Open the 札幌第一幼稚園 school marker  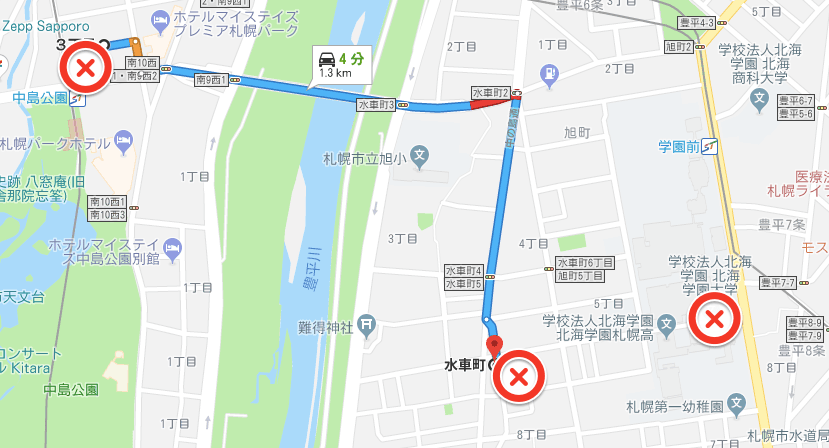(x=737, y=405)
